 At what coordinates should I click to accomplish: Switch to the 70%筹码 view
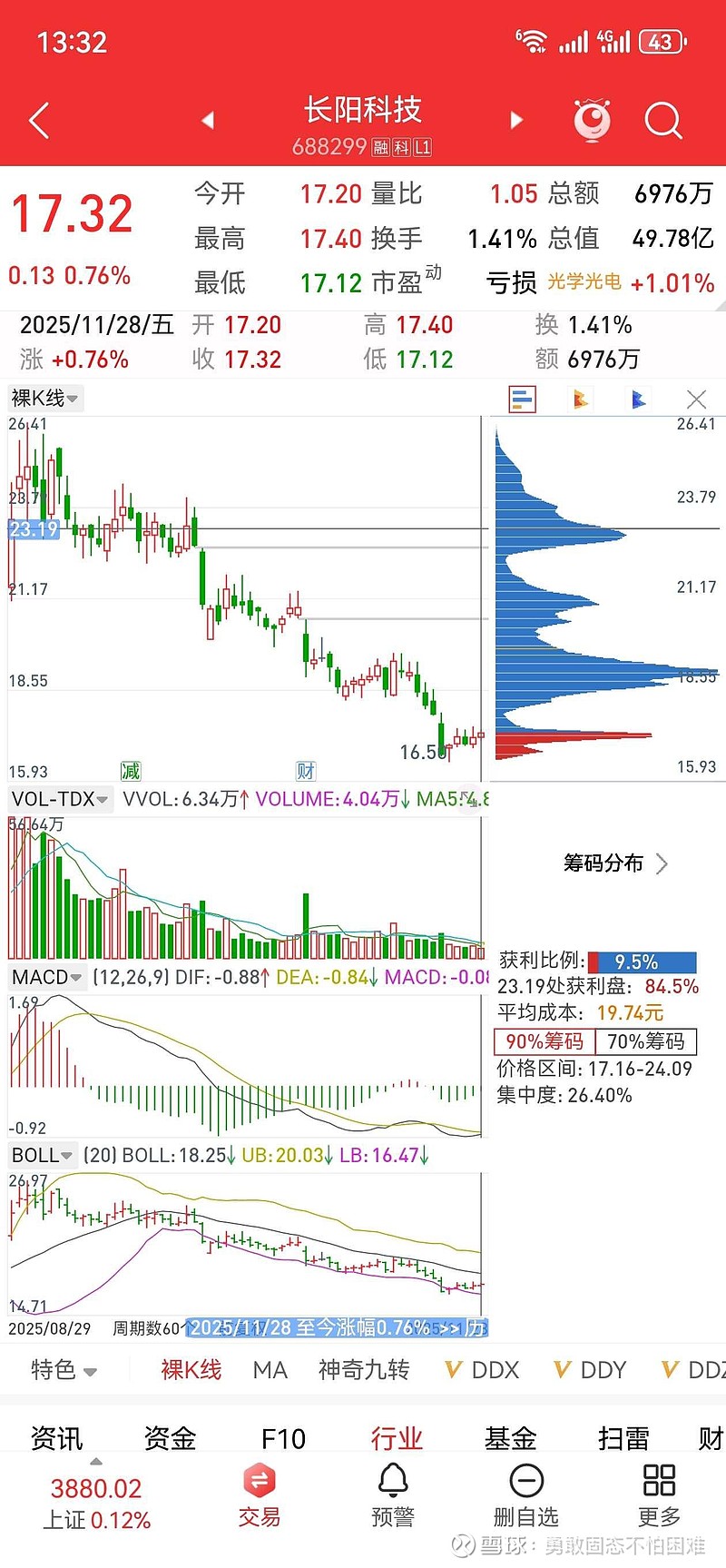(x=643, y=1041)
